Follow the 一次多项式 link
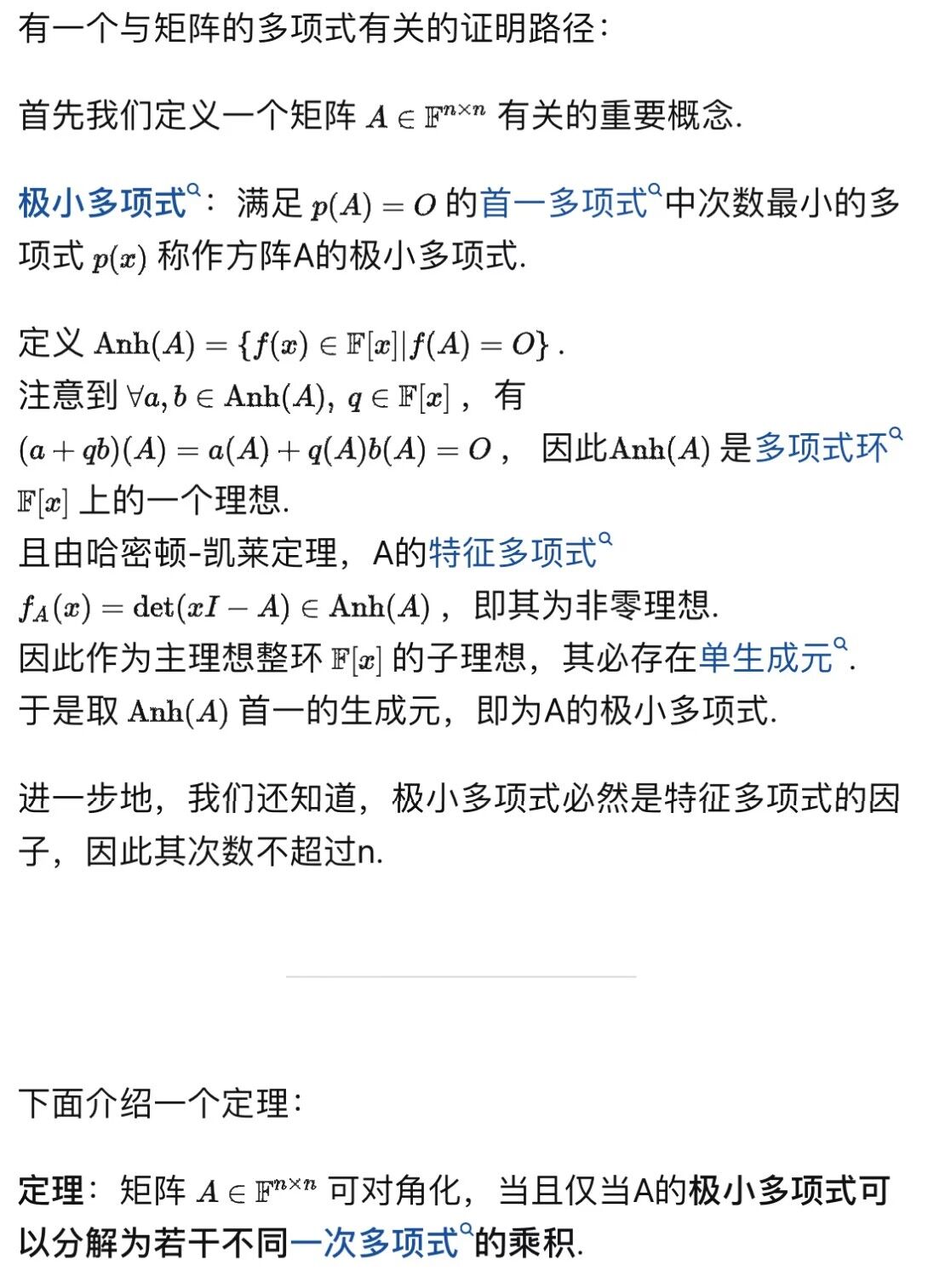This screenshot has width=928, height=1288. point(375,1244)
